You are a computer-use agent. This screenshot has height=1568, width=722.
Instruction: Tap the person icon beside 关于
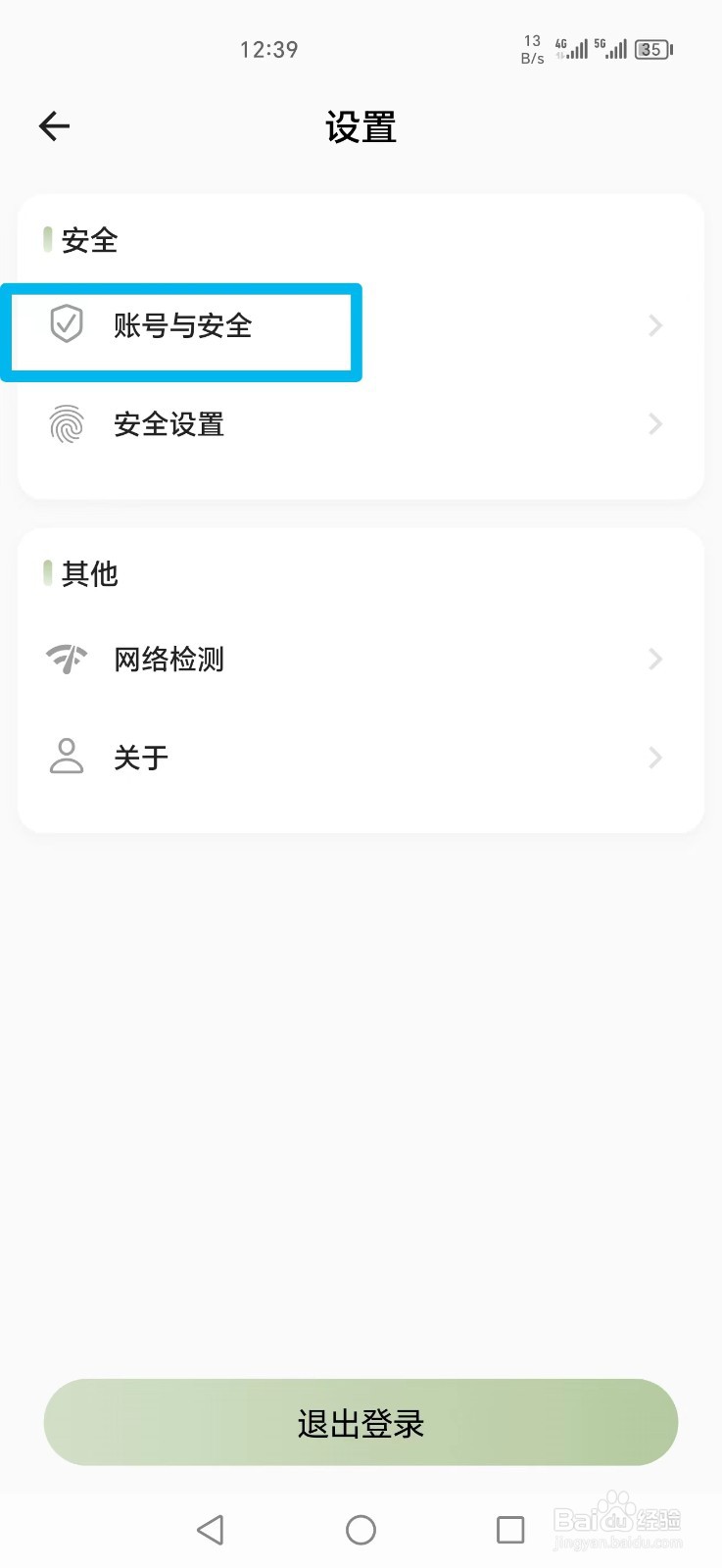[67, 757]
